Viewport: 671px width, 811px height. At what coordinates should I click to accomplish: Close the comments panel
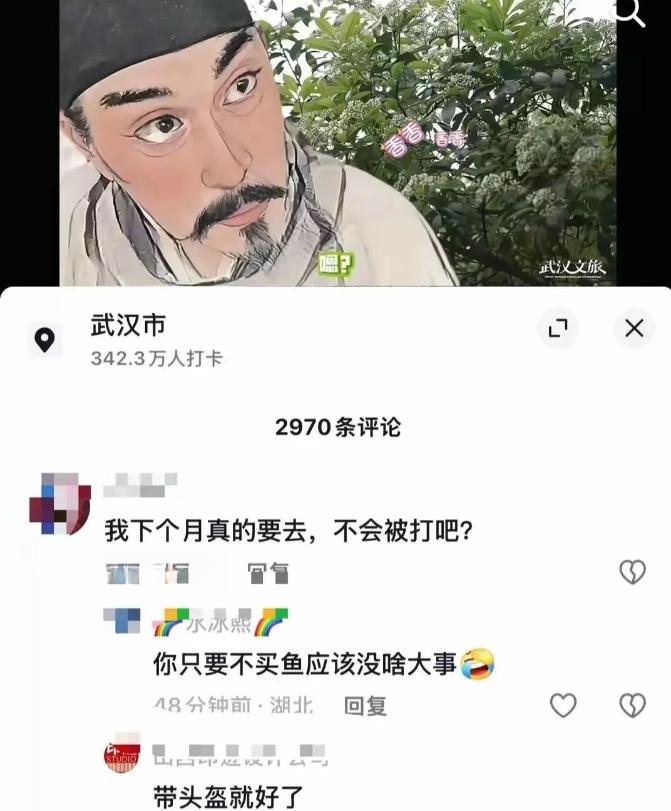[634, 328]
